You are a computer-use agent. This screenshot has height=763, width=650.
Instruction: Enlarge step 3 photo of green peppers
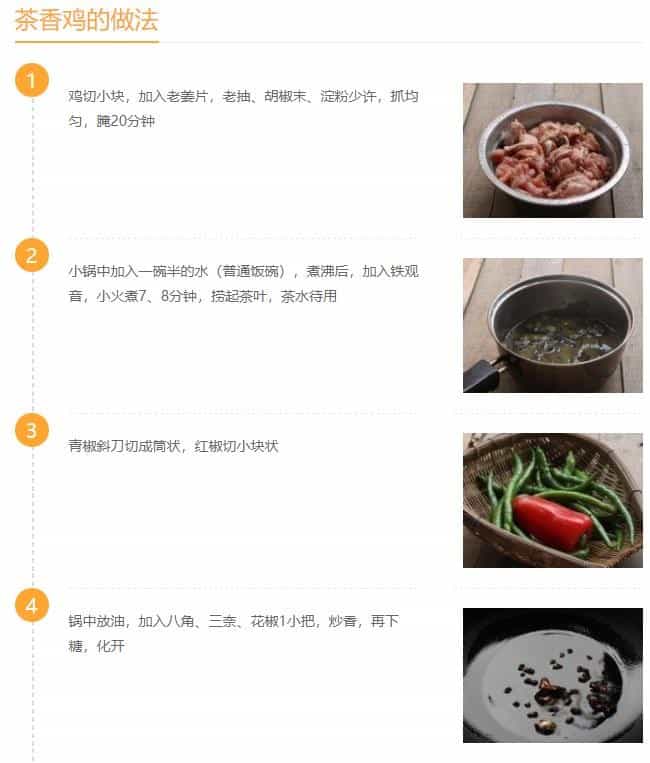552,500
